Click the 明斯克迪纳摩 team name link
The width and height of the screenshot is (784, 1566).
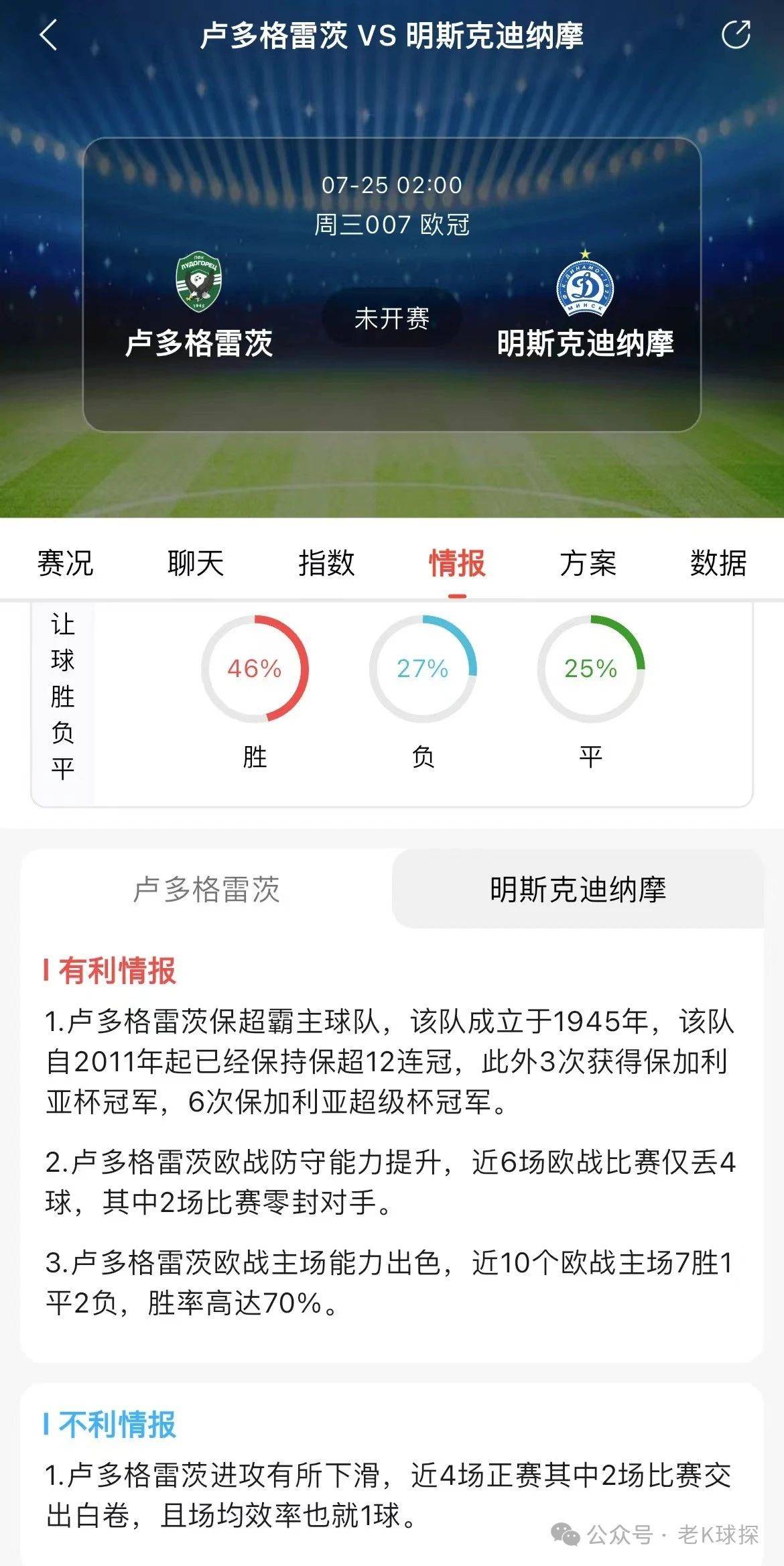tap(586, 342)
